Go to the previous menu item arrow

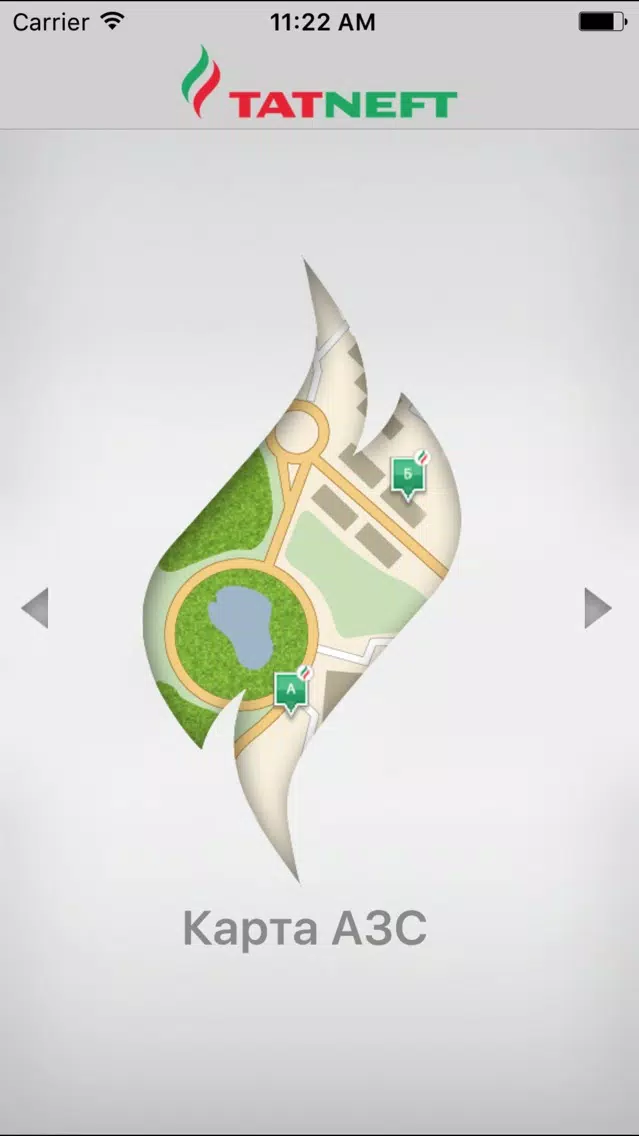coord(35,608)
